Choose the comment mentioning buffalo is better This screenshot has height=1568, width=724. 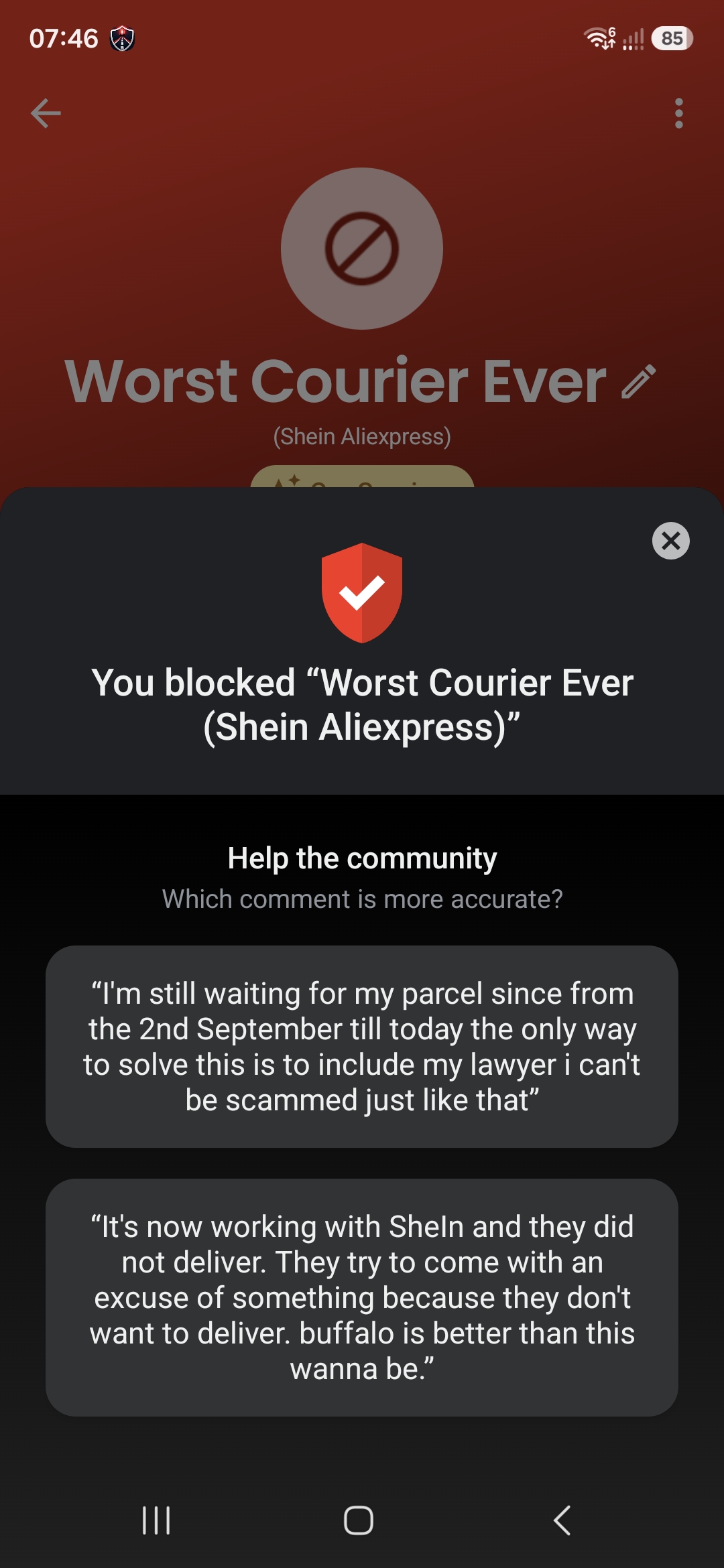(x=362, y=1297)
